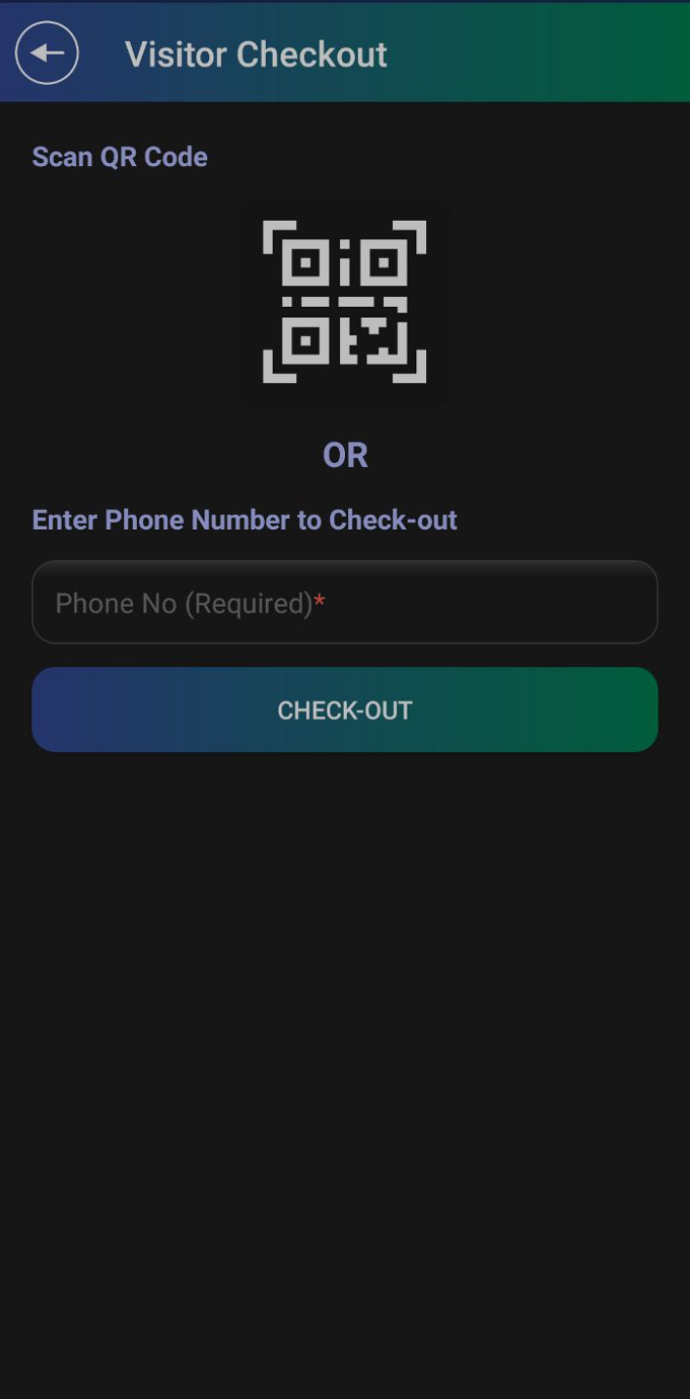
Task: Focus the Phone No input field
Action: tap(345, 602)
